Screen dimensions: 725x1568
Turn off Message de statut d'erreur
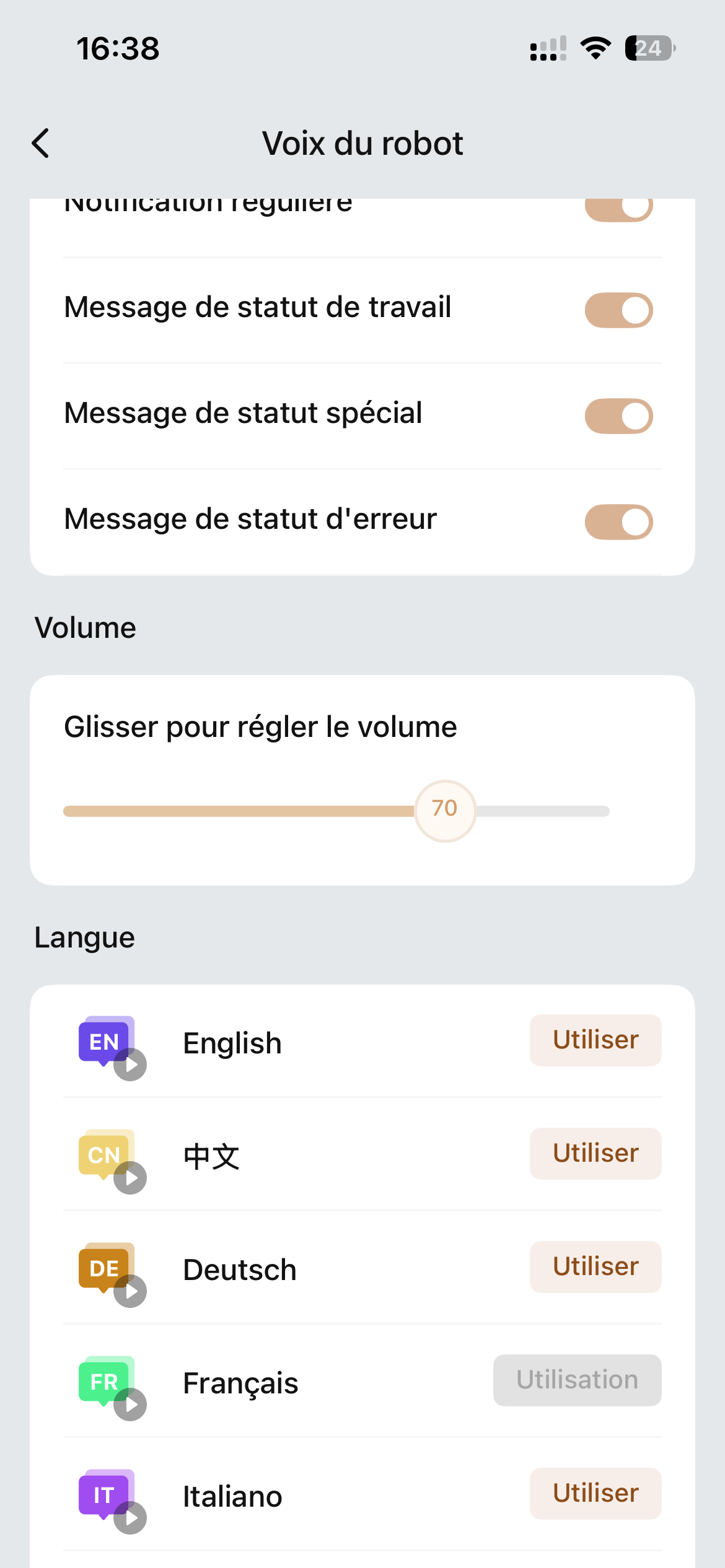[618, 522]
